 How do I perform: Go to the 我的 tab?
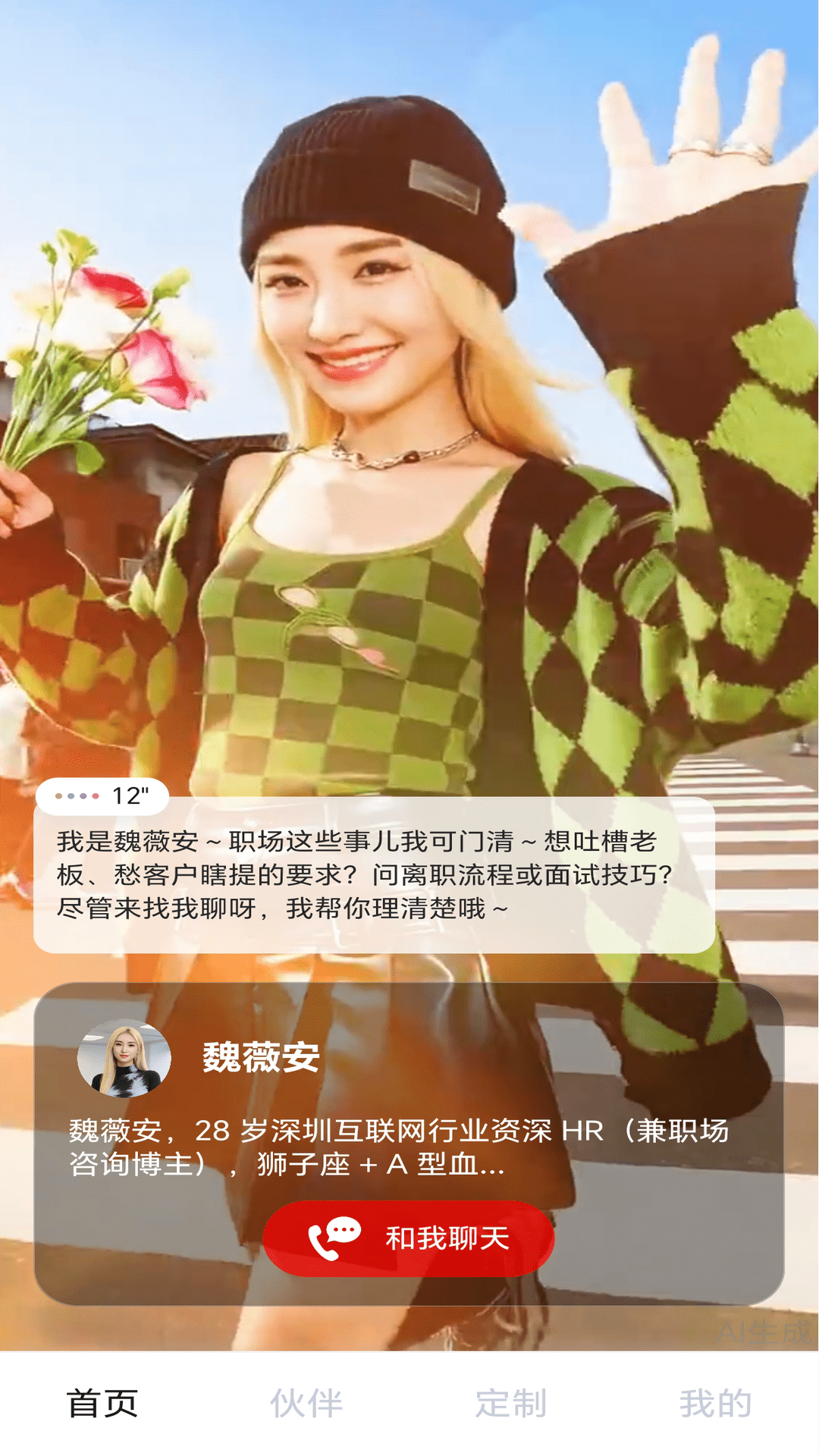pyautogui.click(x=715, y=1404)
